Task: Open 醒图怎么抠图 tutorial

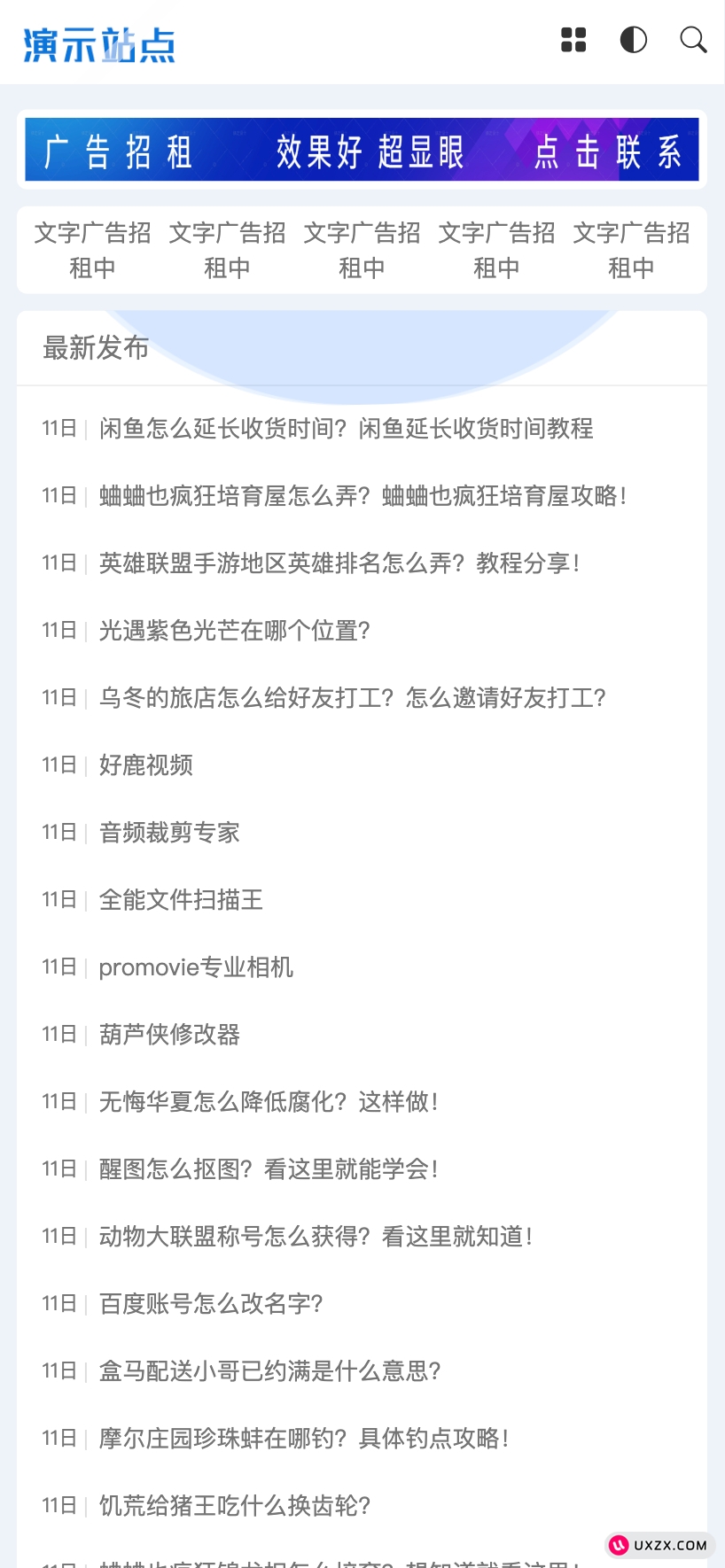Action: (269, 1169)
